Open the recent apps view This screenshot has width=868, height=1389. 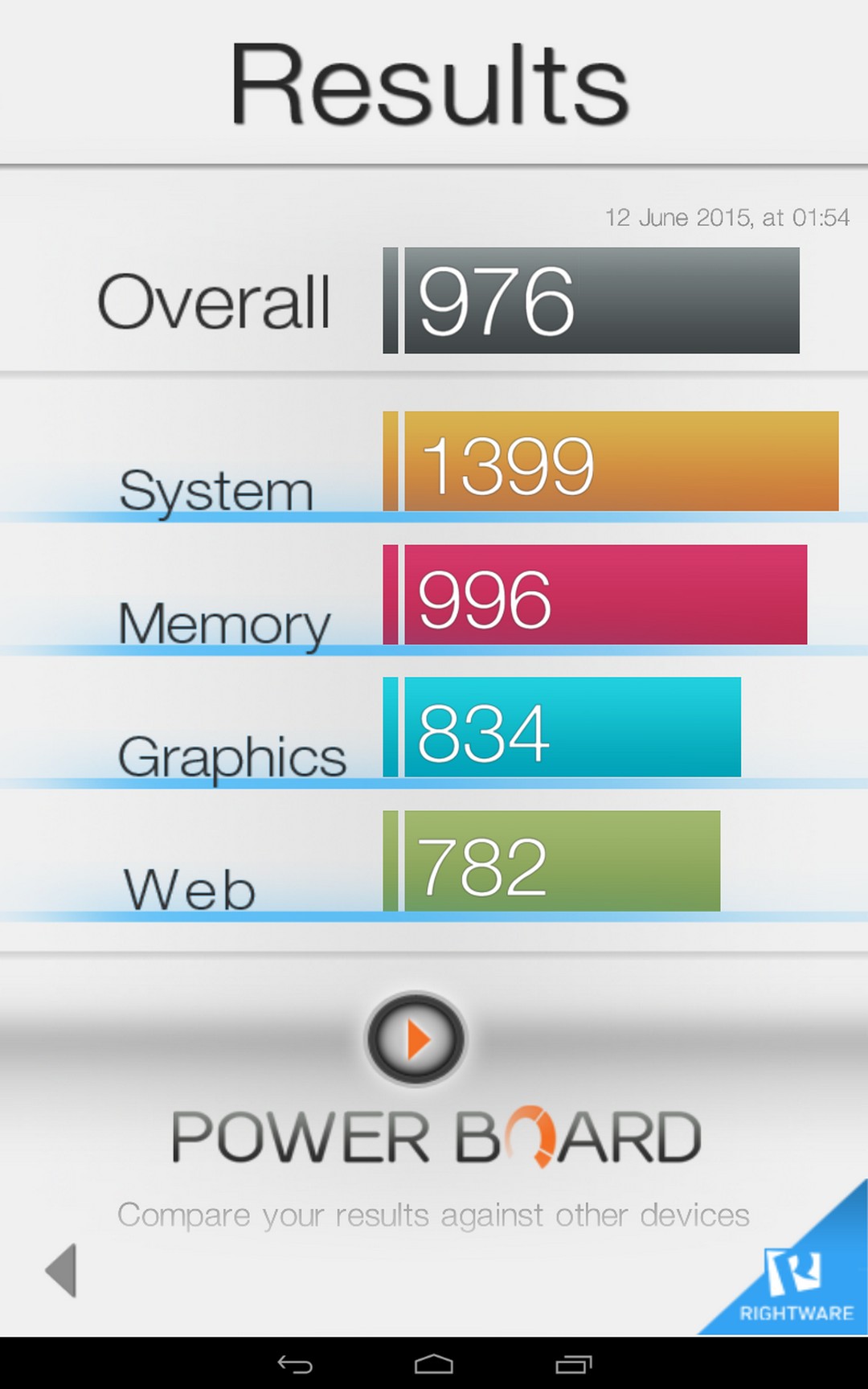[573, 1364]
